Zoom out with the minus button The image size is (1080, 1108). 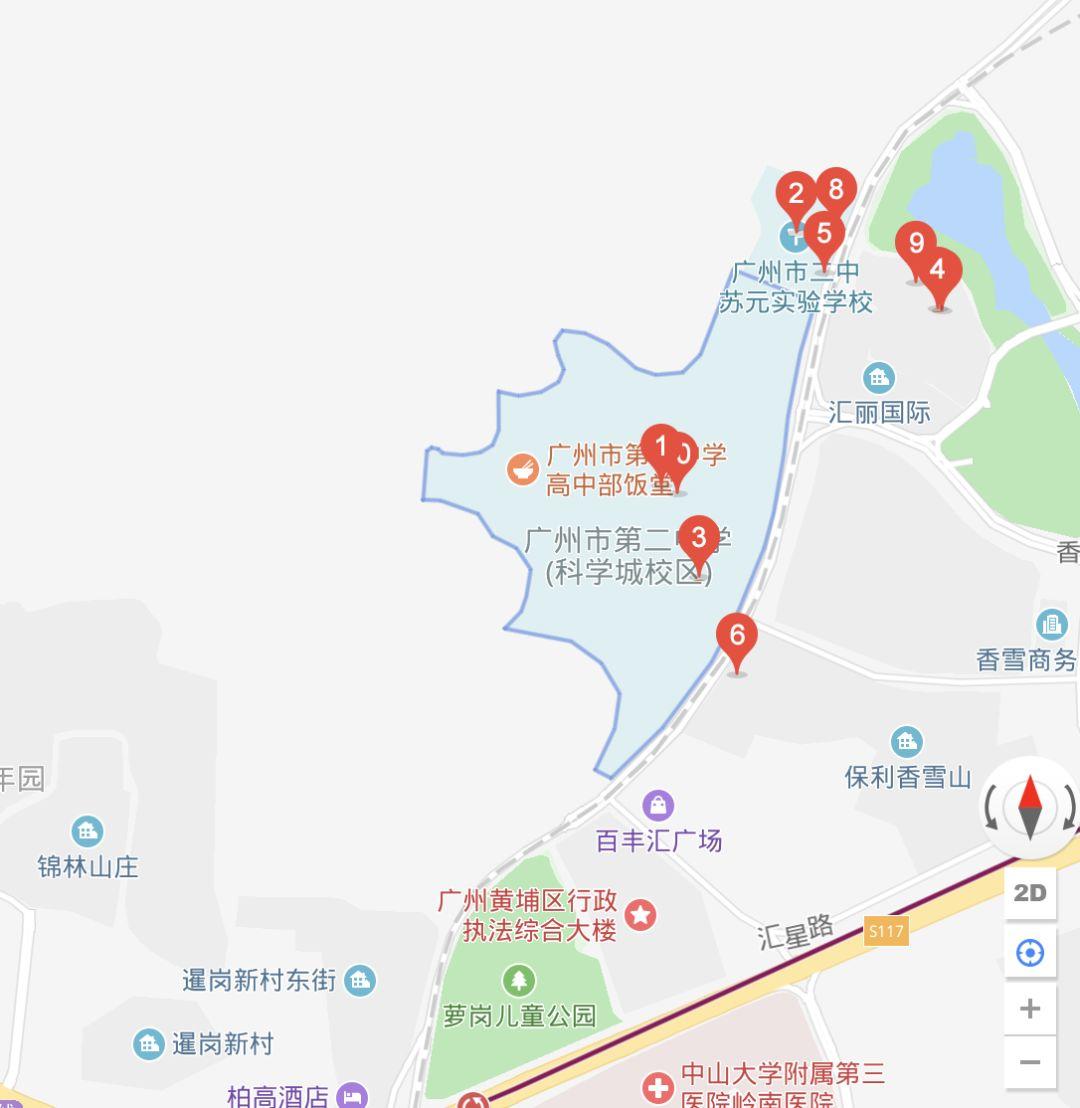1030,1062
